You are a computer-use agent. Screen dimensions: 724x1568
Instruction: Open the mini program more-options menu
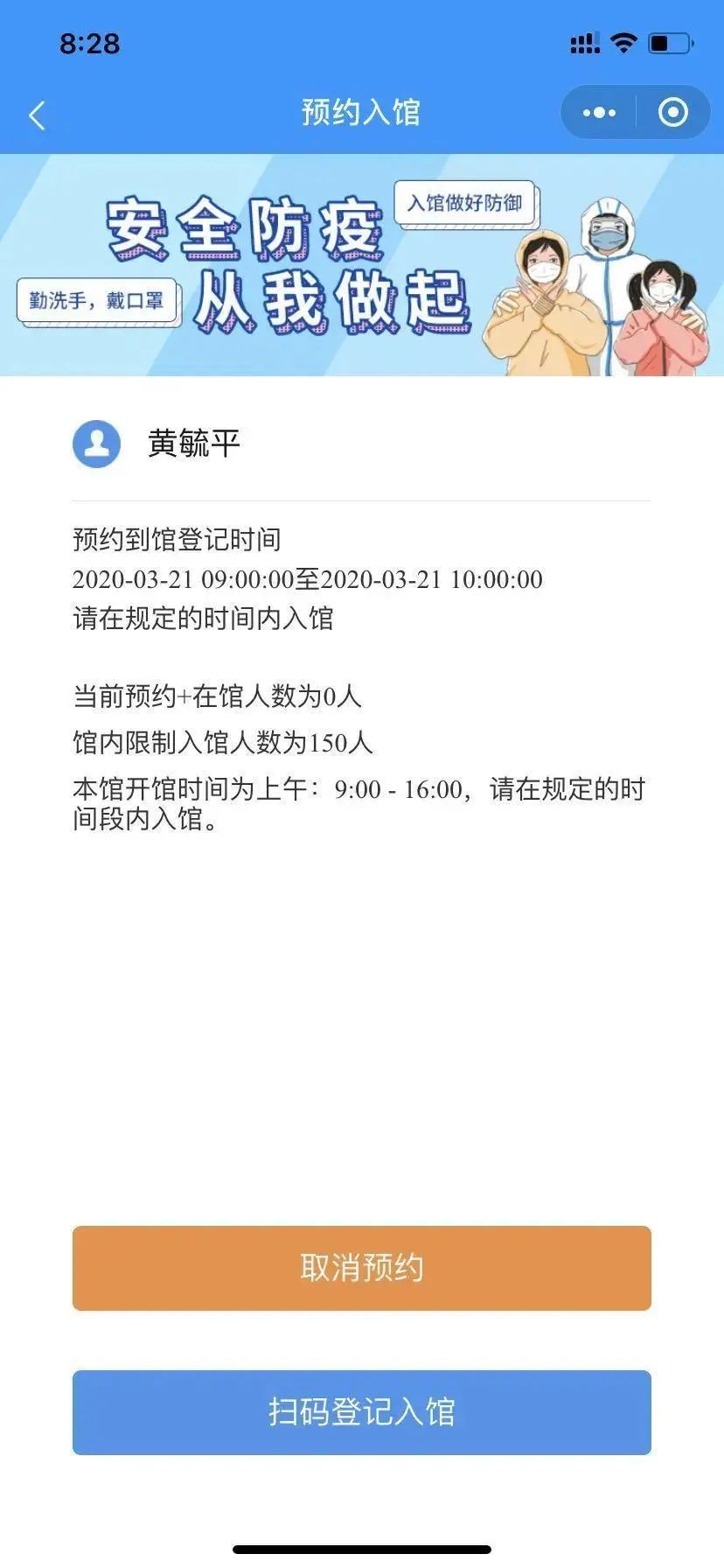click(x=599, y=113)
